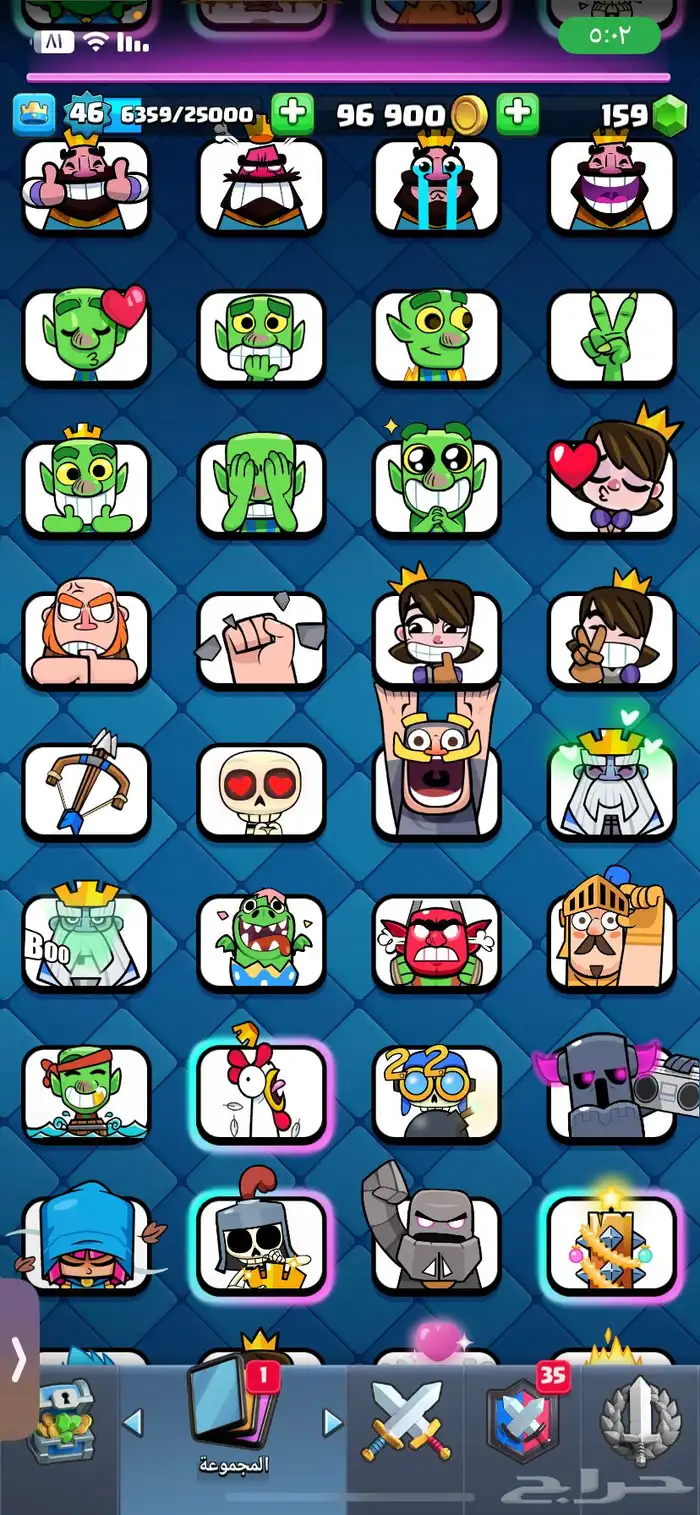Tap the green plus beside 6359/25000

(292, 114)
